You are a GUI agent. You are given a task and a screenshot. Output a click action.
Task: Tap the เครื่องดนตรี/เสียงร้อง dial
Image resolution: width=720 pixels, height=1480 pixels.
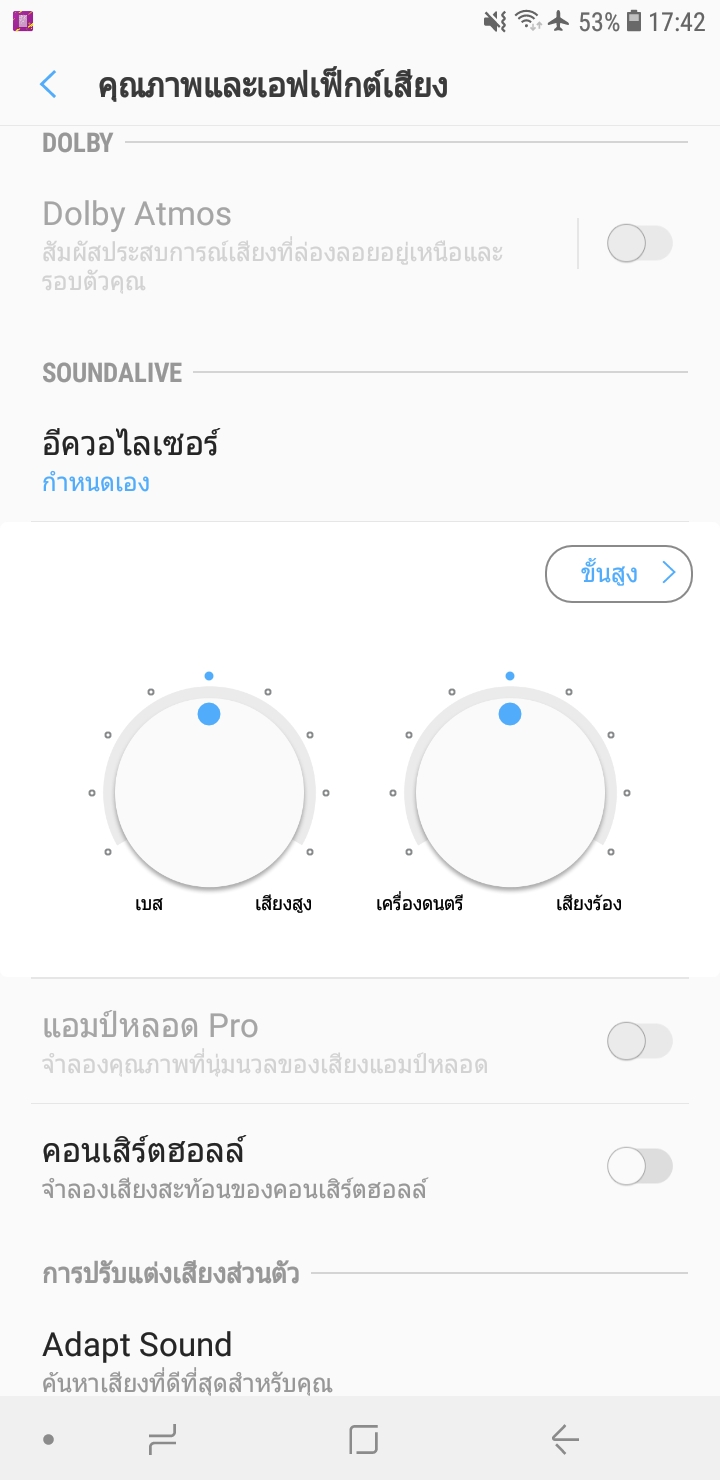pyautogui.click(x=510, y=792)
